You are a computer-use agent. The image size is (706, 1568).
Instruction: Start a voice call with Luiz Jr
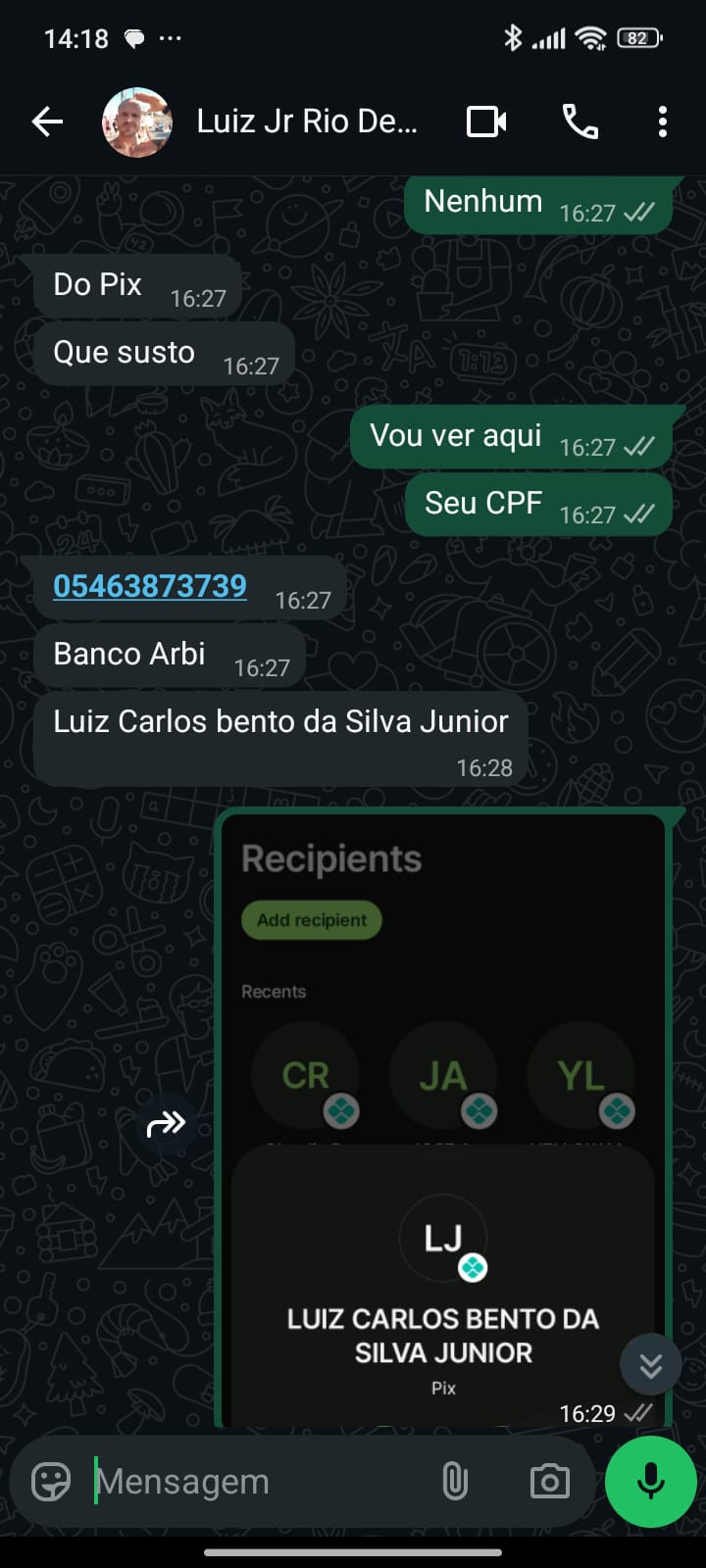(x=580, y=122)
